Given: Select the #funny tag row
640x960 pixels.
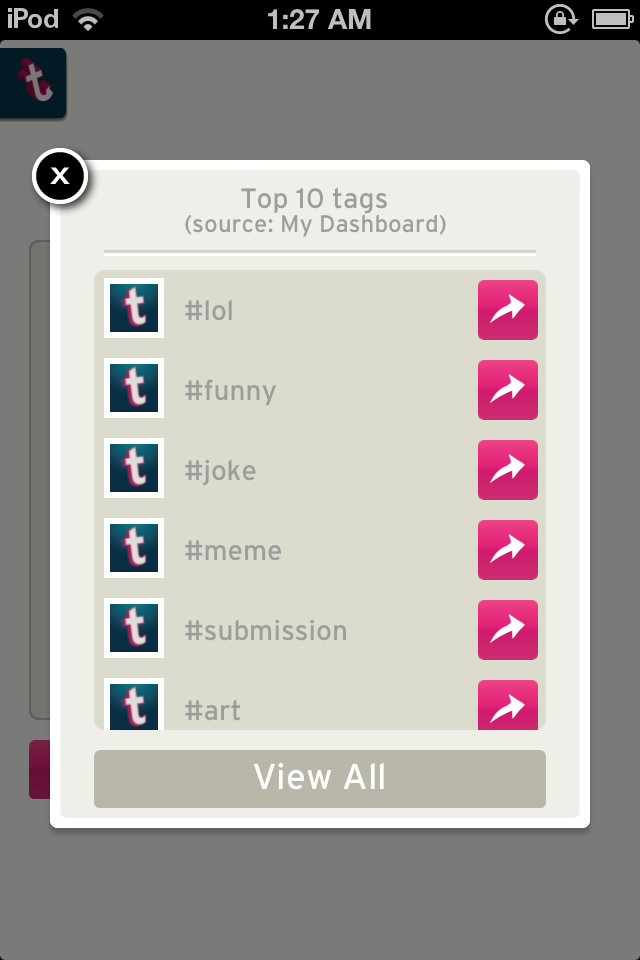Looking at the screenshot, I should click(300, 390).
